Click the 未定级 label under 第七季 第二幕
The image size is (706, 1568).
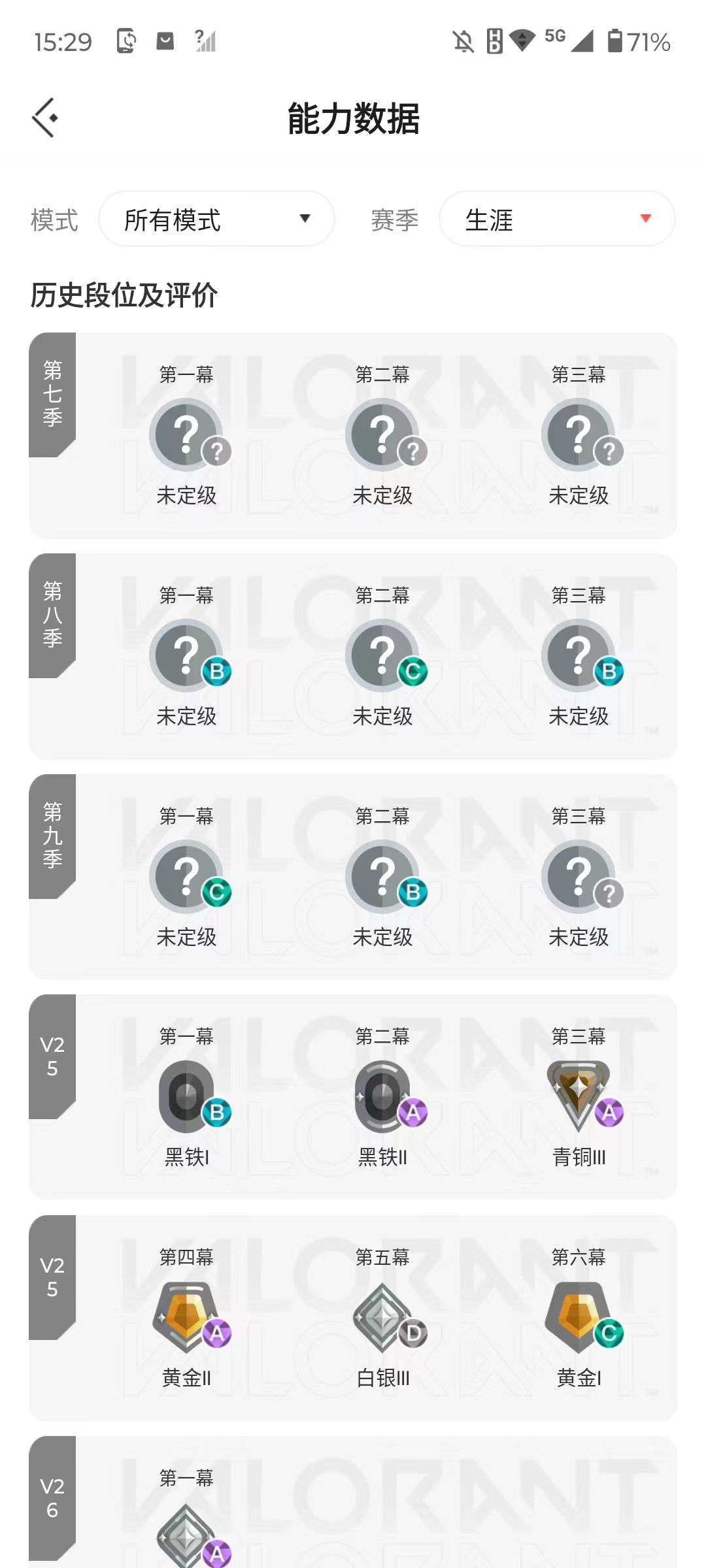384,496
